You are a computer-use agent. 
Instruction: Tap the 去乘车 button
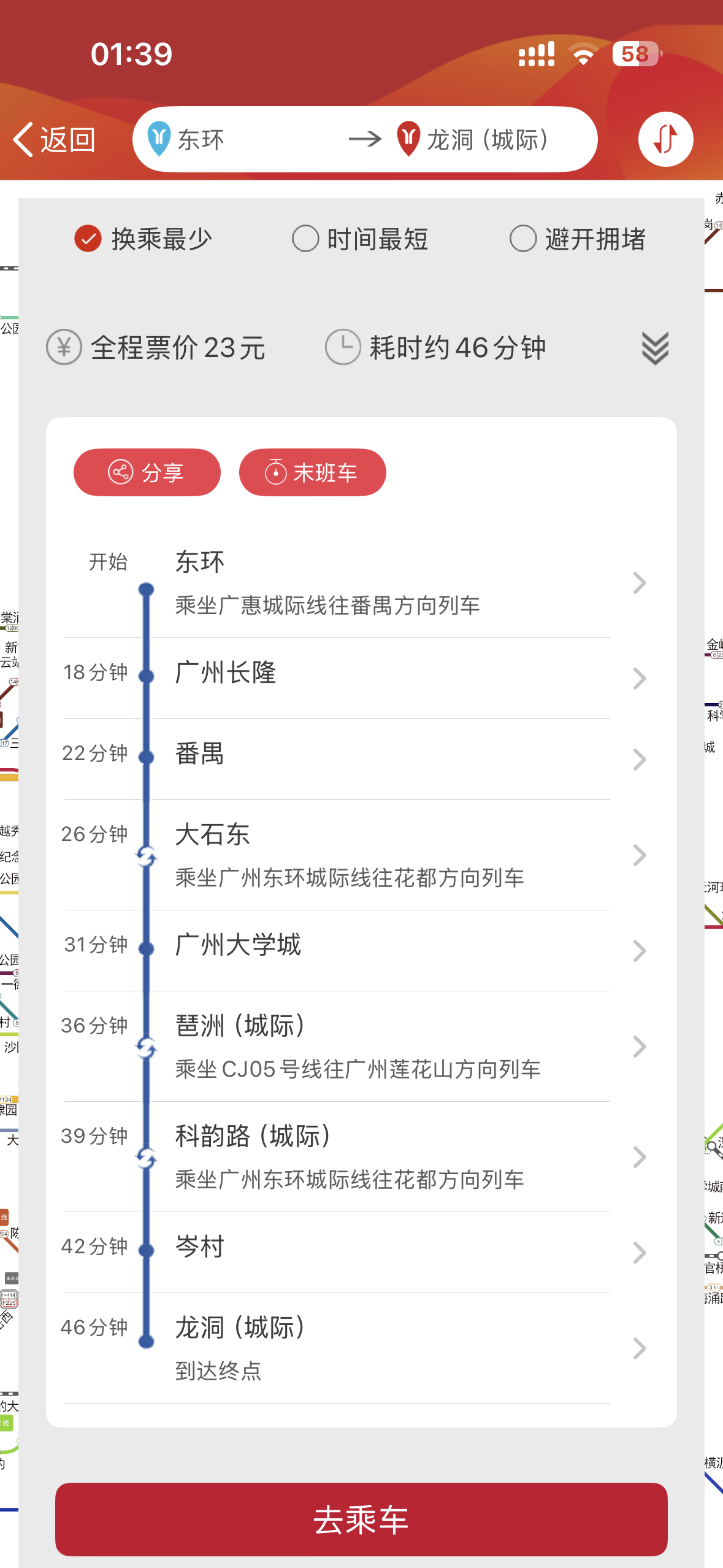click(x=361, y=1519)
